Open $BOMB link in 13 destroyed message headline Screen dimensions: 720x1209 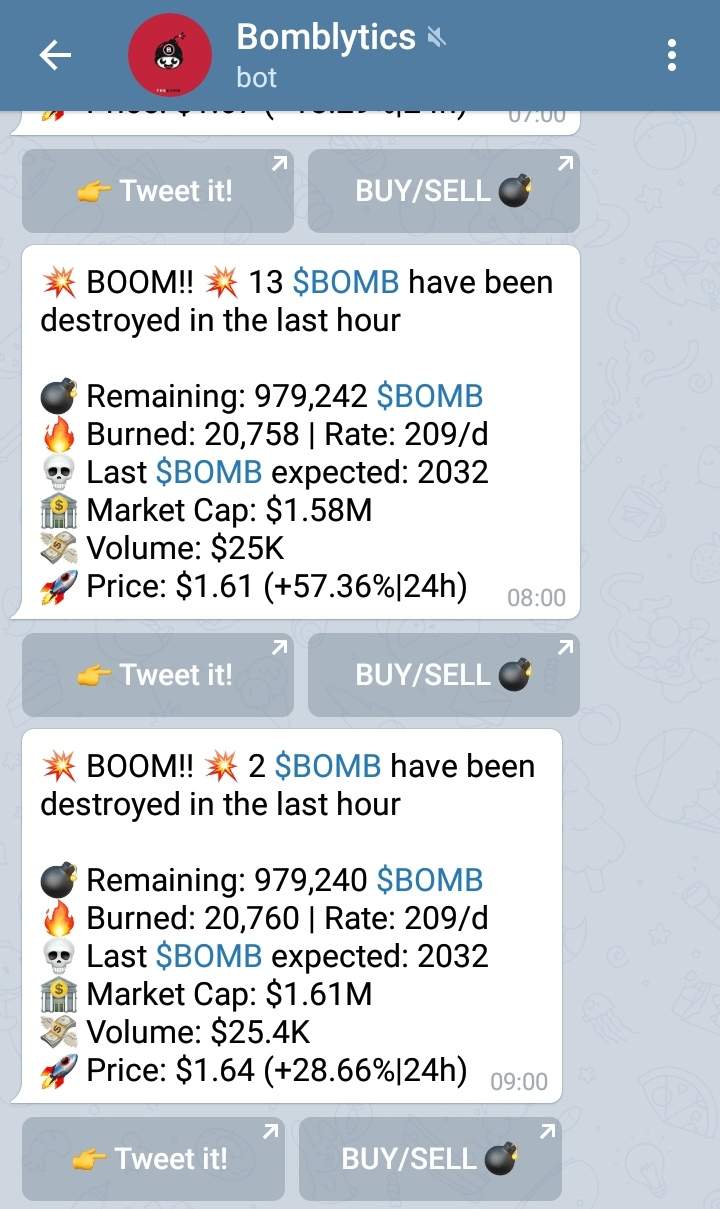(x=346, y=282)
